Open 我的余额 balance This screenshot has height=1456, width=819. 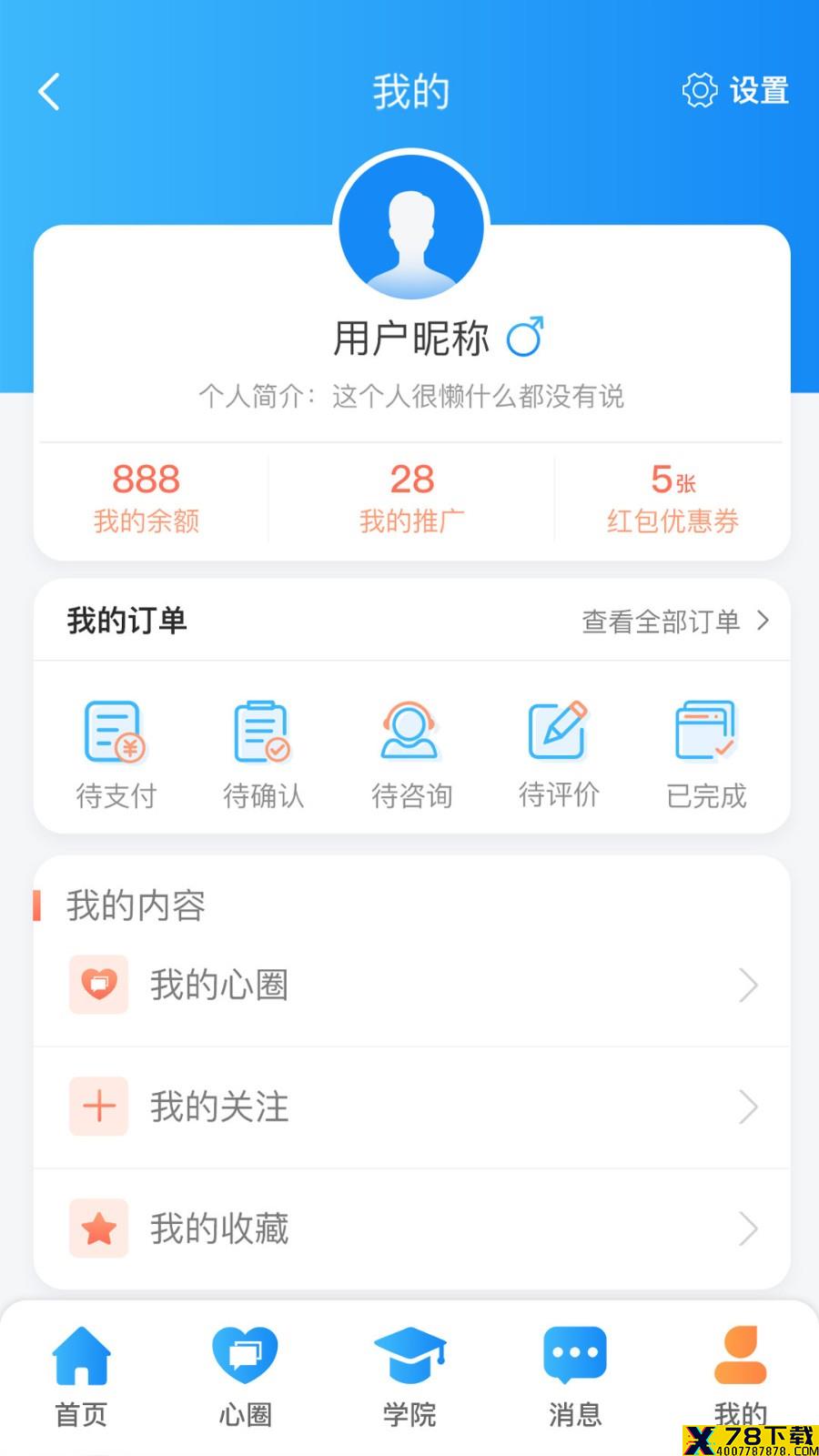click(x=147, y=498)
